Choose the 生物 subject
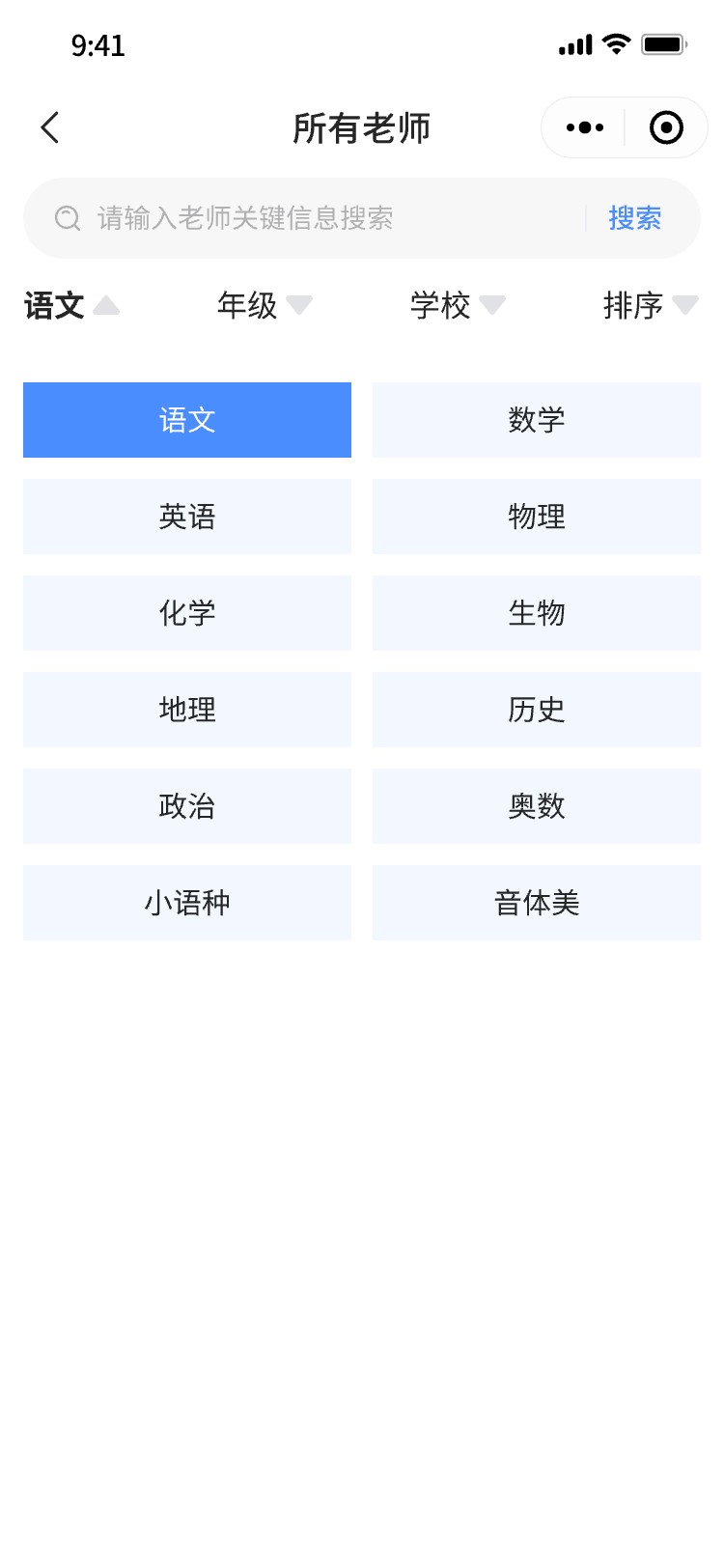 tap(537, 613)
